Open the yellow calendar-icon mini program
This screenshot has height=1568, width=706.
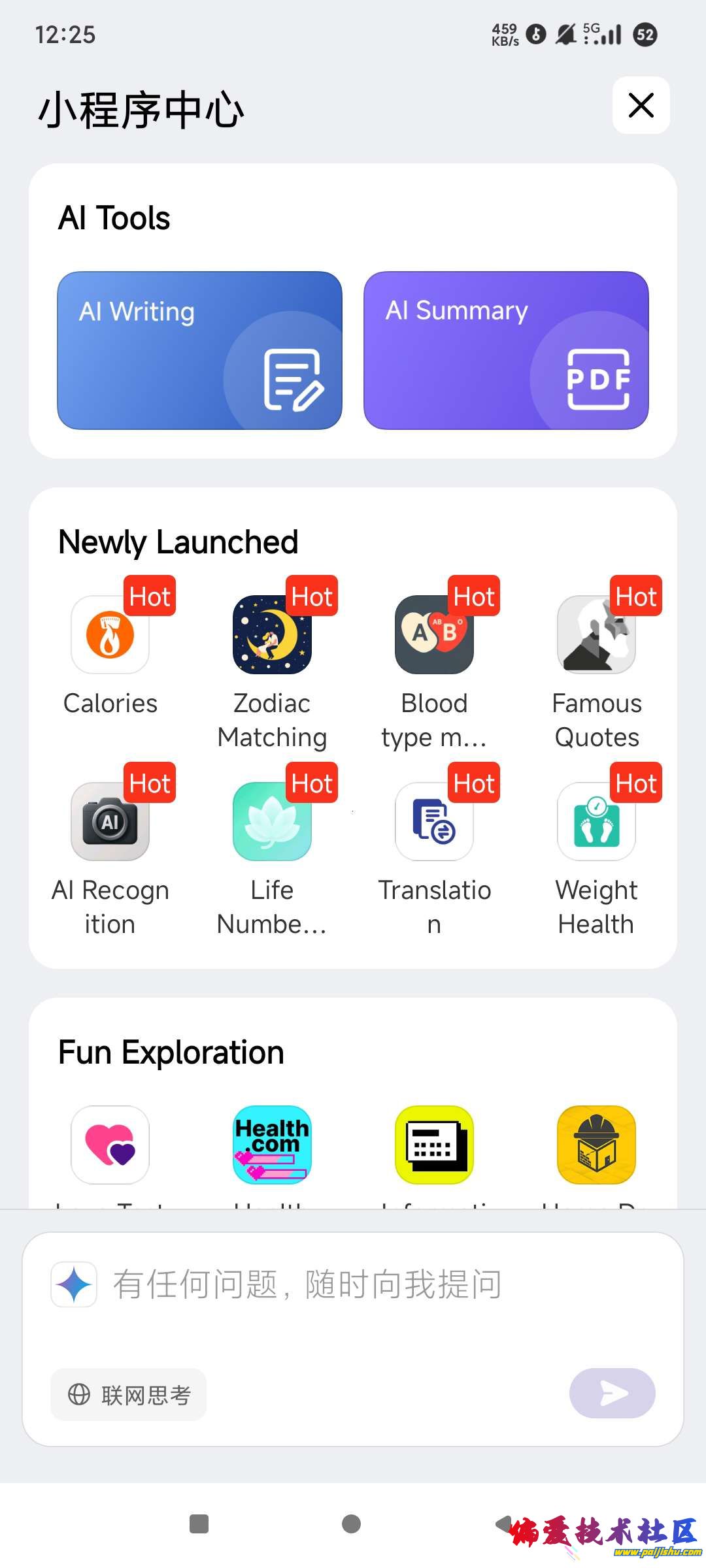(434, 1145)
